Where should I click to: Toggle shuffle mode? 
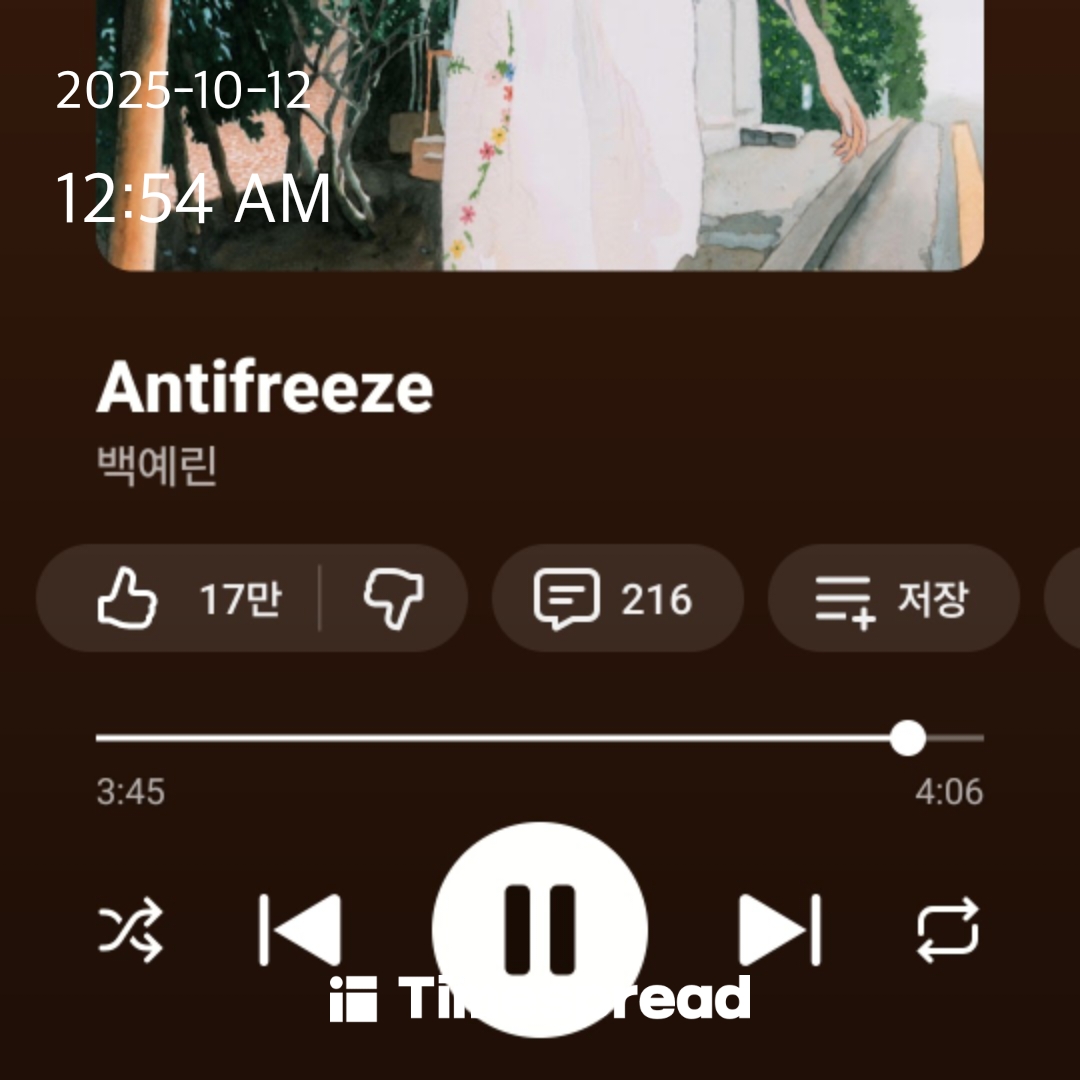tap(130, 930)
